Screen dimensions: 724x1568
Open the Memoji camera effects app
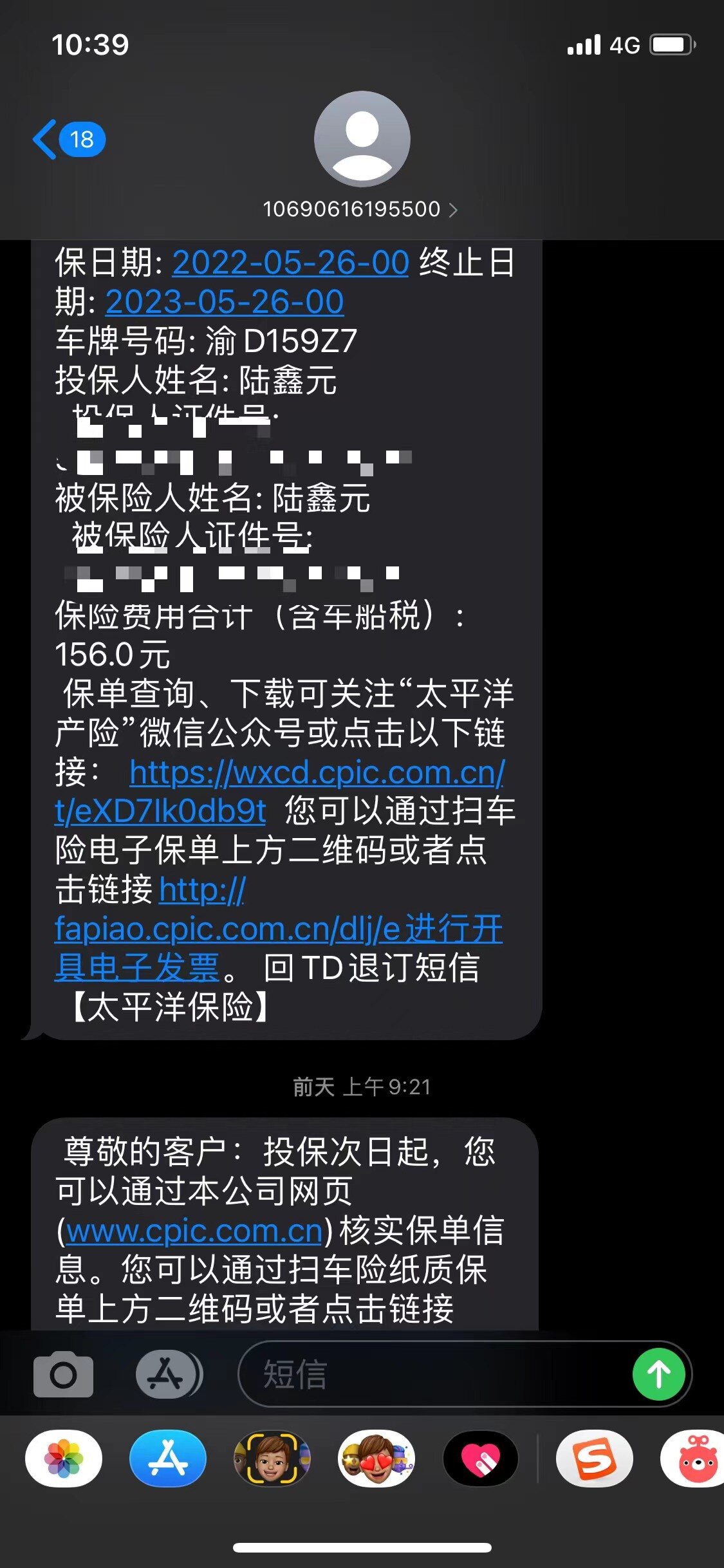pyautogui.click(x=272, y=1458)
